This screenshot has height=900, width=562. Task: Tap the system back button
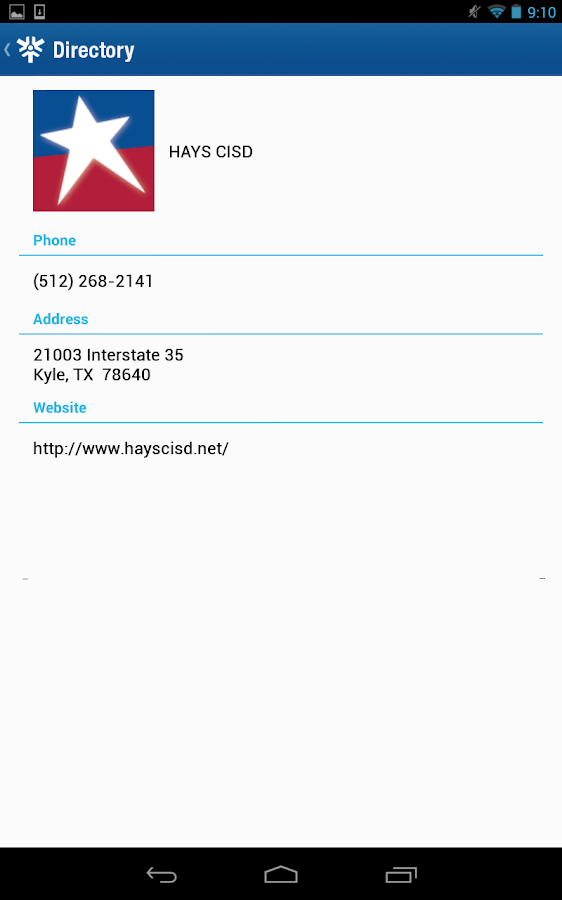pyautogui.click(x=162, y=874)
